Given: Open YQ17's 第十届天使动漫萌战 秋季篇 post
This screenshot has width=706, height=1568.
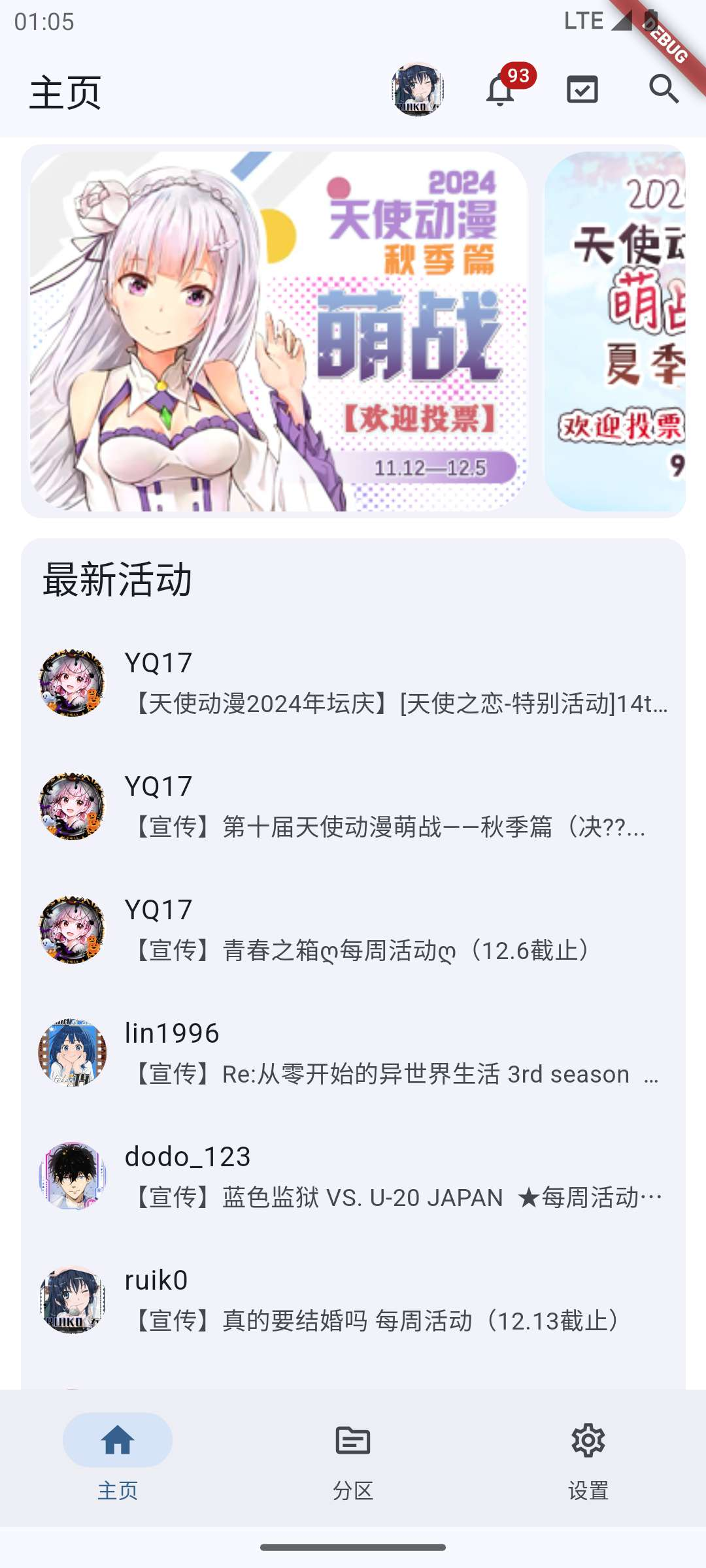Looking at the screenshot, I should click(353, 806).
